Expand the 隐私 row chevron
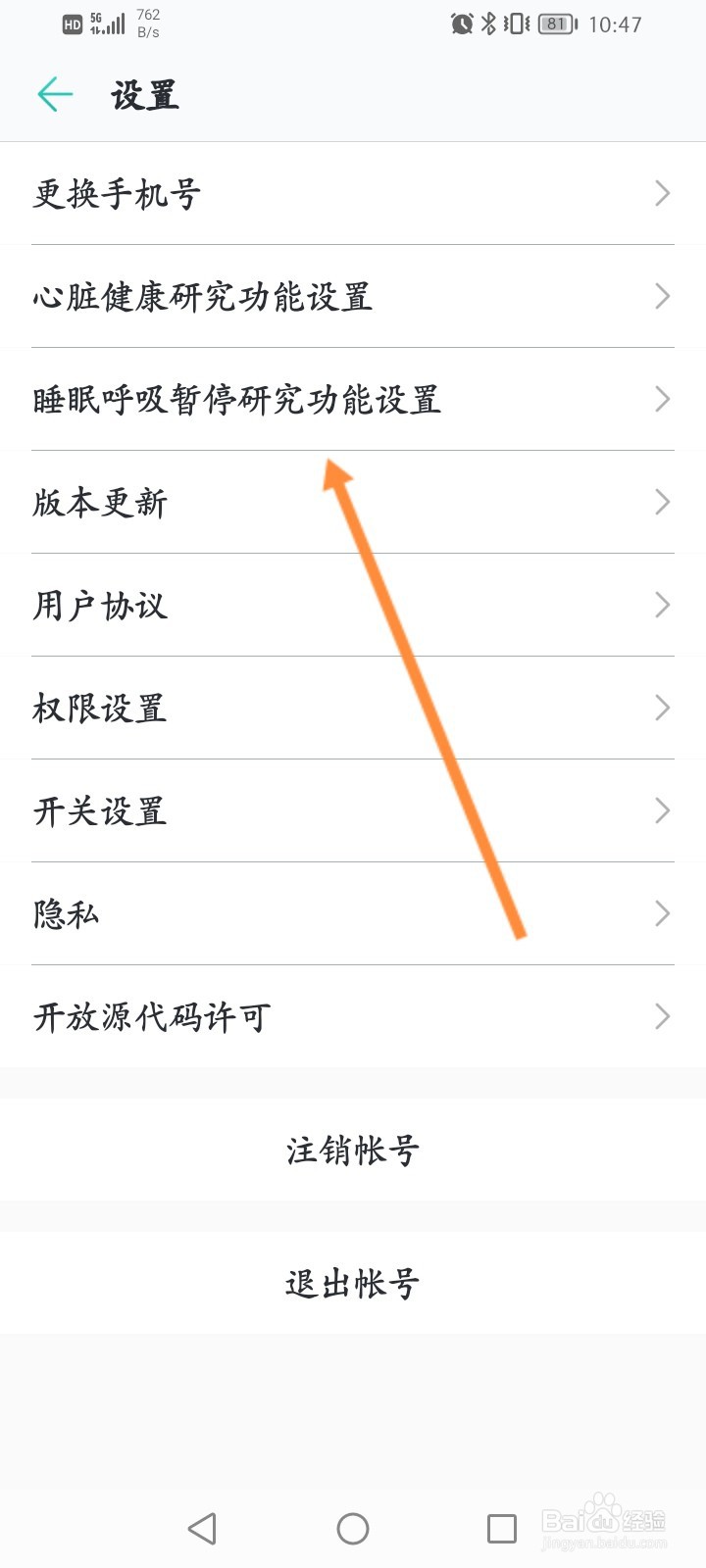Image resolution: width=706 pixels, height=1568 pixels. pos(662,913)
